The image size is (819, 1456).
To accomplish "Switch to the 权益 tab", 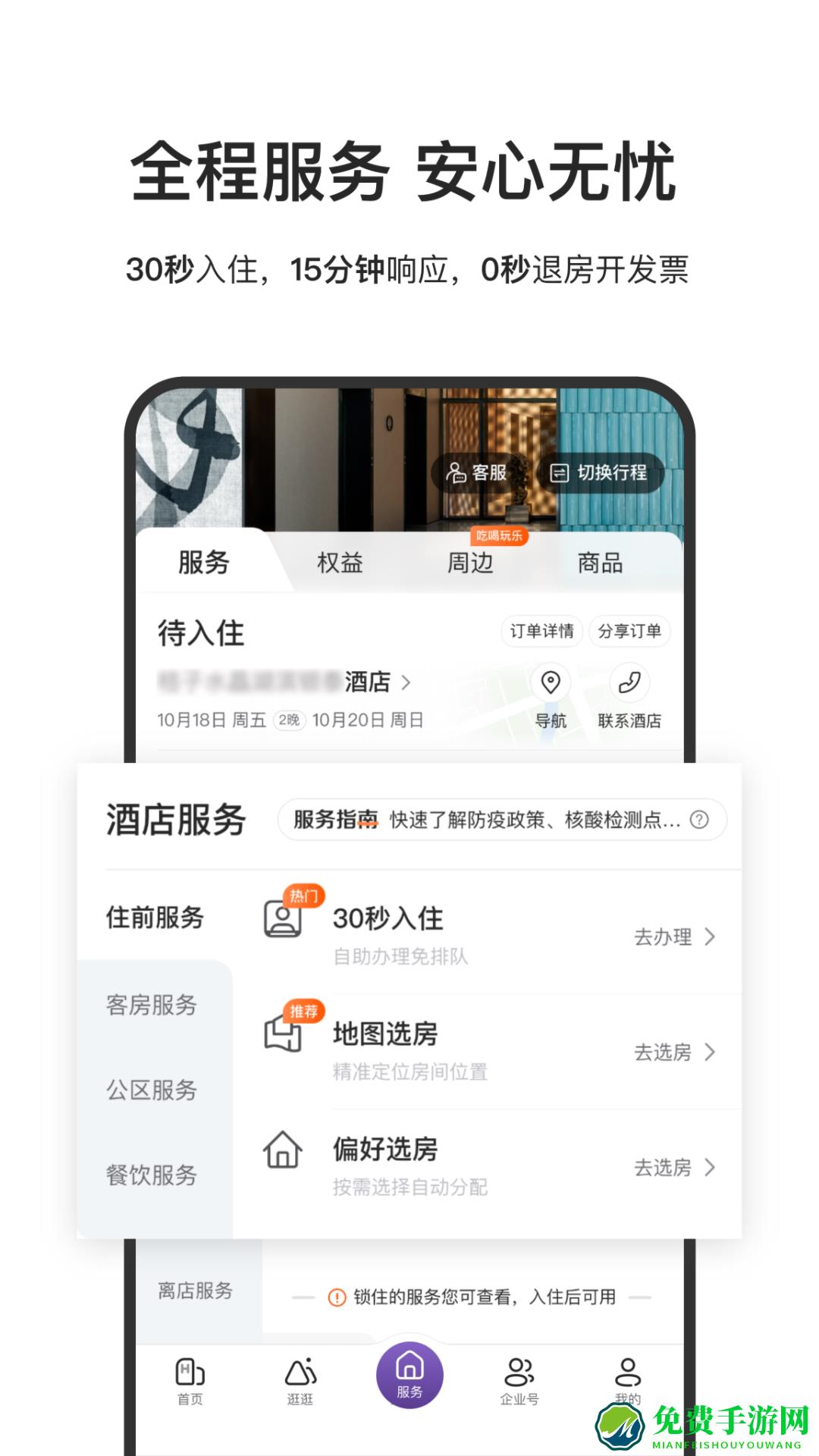I will click(x=340, y=563).
